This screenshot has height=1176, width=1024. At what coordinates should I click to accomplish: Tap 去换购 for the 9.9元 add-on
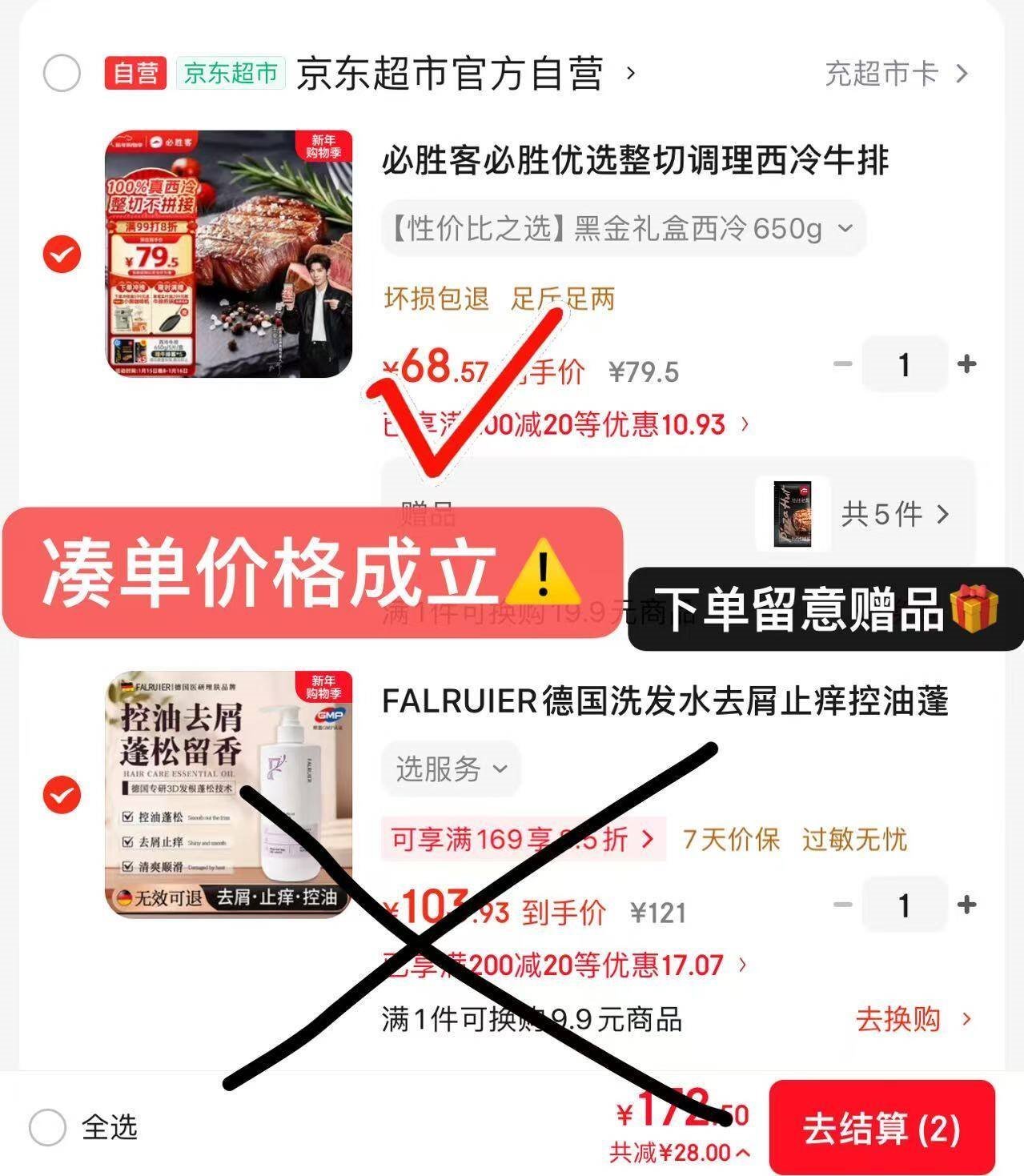click(914, 1019)
